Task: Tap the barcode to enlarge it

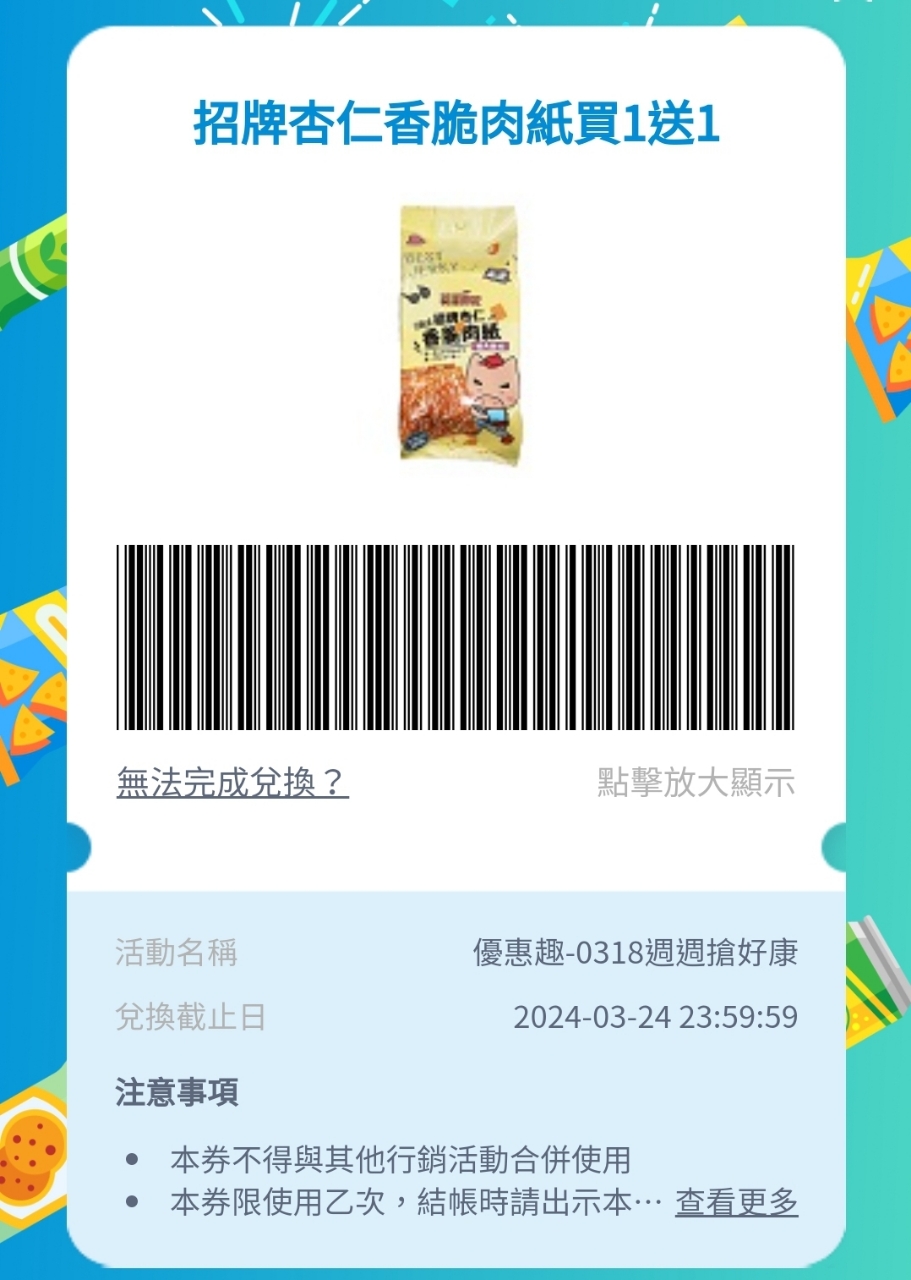Action: (455, 637)
